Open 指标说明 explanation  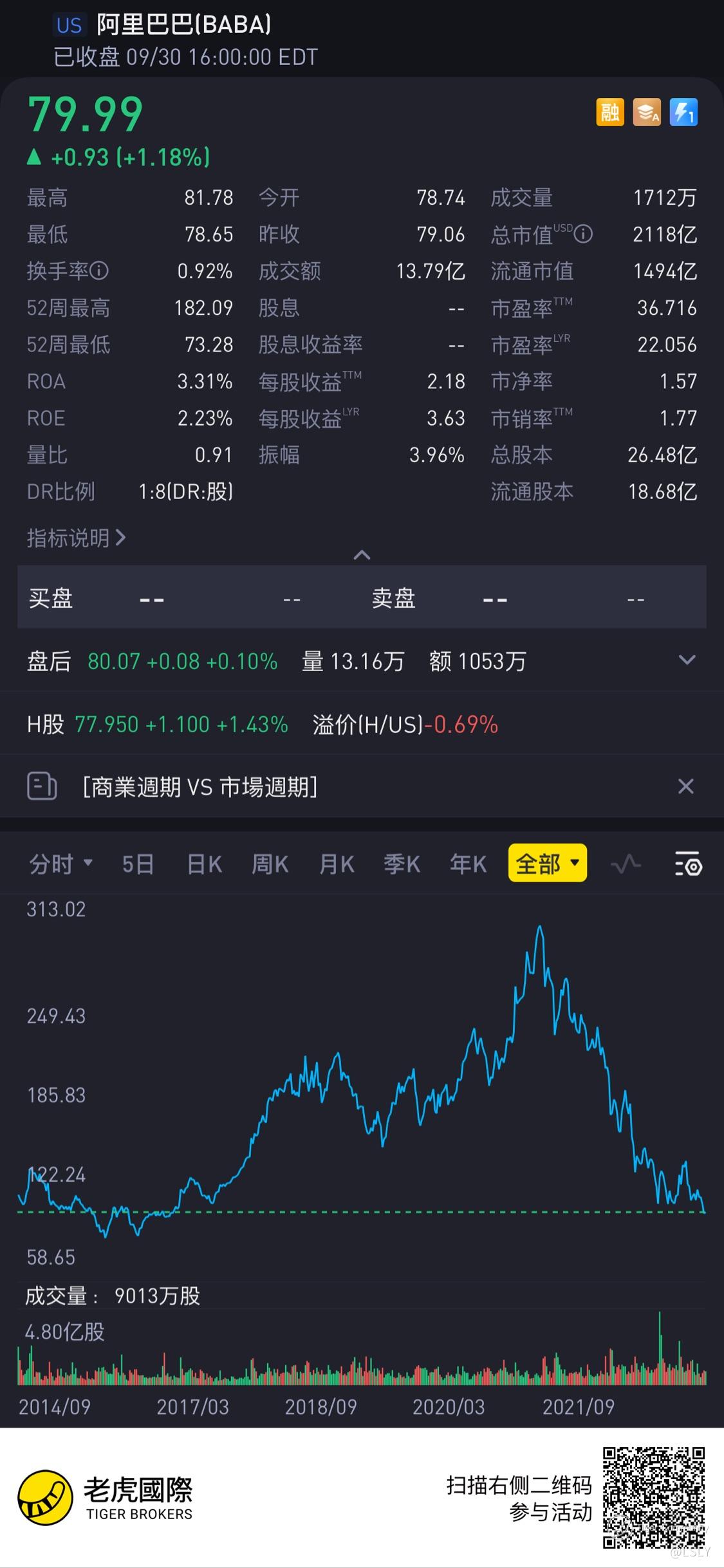coord(76,538)
